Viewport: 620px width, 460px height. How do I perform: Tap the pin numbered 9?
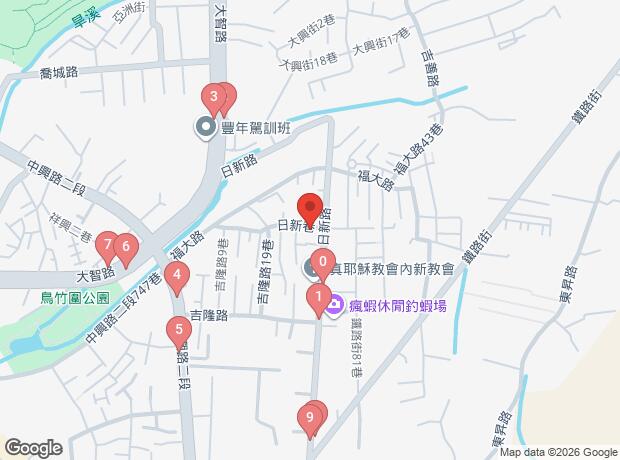[311, 417]
